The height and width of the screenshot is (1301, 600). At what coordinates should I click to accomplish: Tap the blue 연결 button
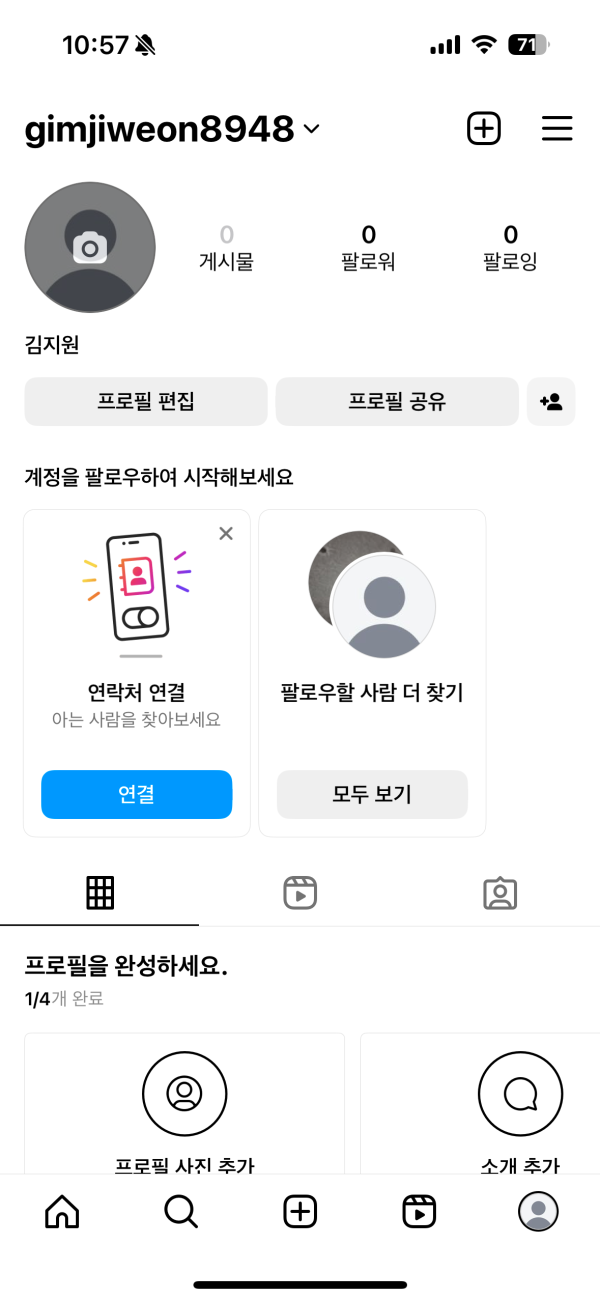point(137,795)
